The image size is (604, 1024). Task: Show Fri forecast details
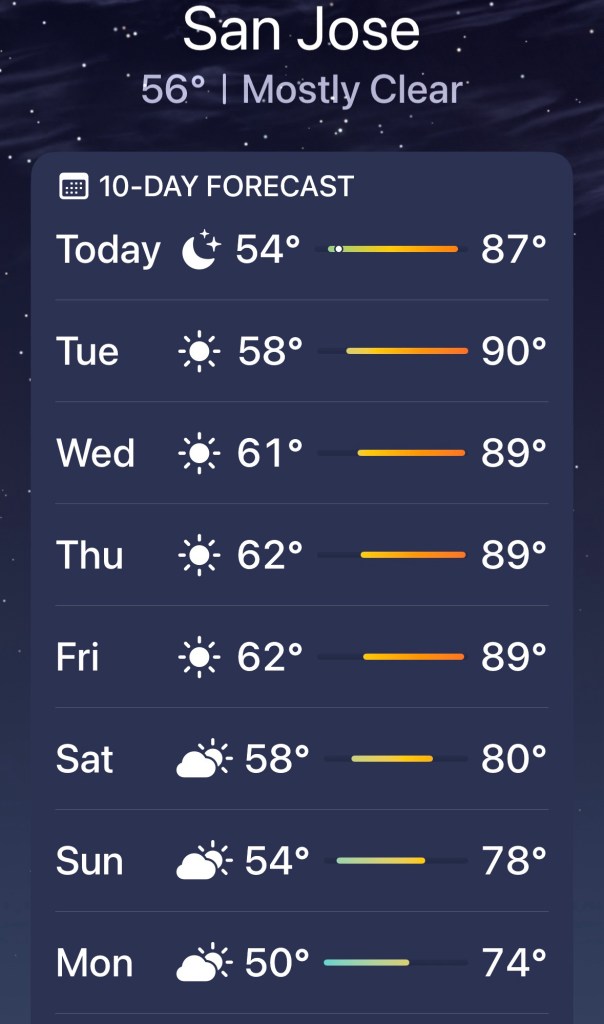coord(301,657)
